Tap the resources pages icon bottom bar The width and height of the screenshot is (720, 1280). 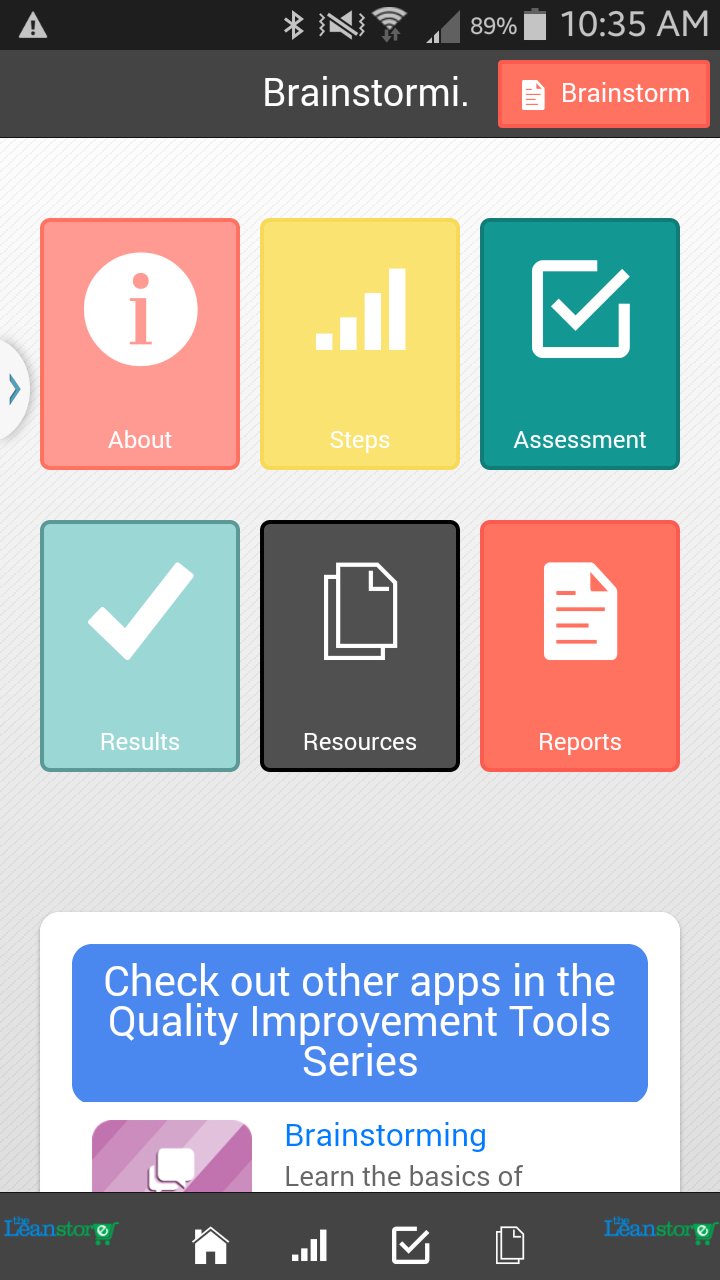point(509,1244)
